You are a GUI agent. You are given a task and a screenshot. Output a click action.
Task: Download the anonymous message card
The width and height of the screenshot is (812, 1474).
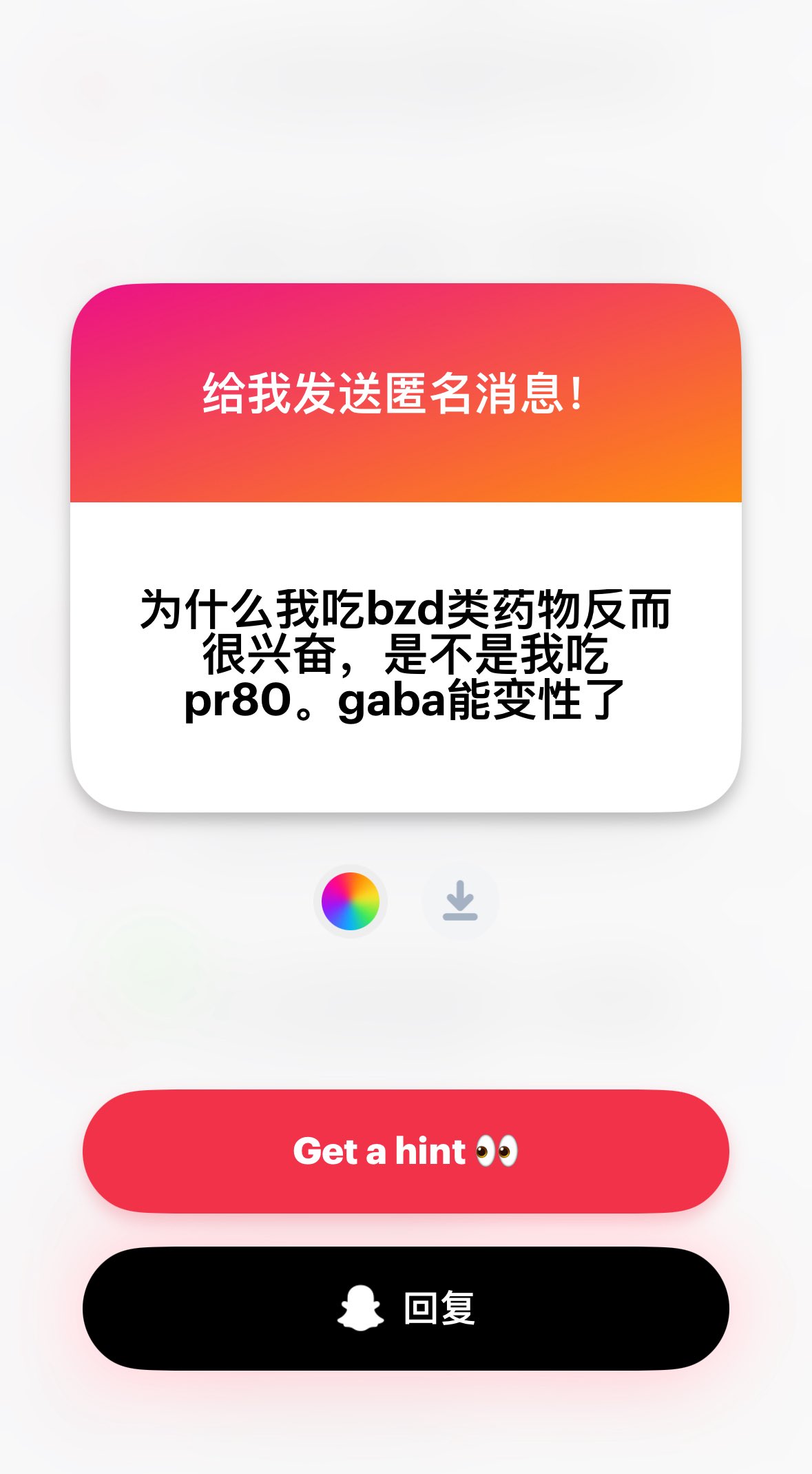tap(459, 901)
